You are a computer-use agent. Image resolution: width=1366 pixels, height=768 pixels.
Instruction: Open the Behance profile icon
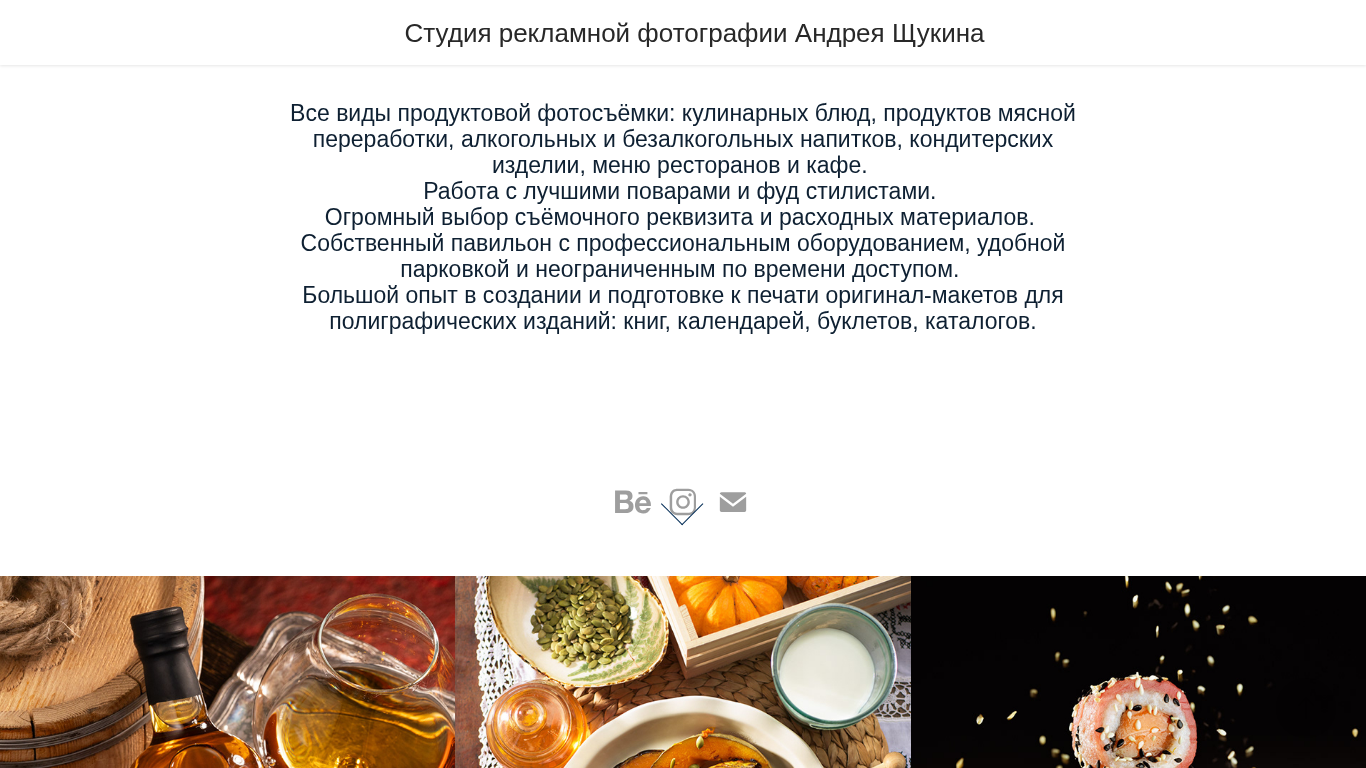pyautogui.click(x=632, y=502)
